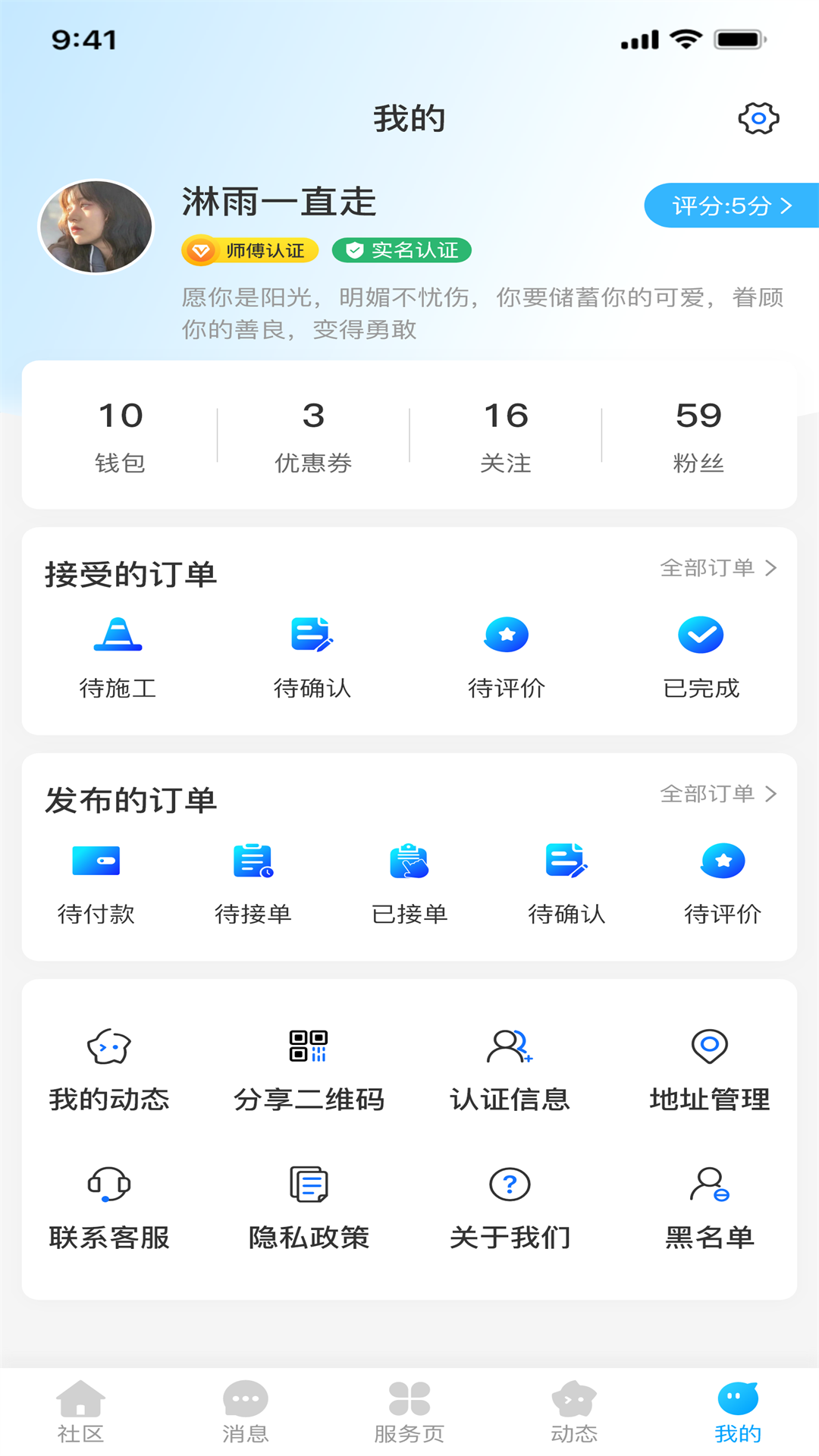Open the settings gear icon
This screenshot has width=819, height=1456.
point(757,118)
